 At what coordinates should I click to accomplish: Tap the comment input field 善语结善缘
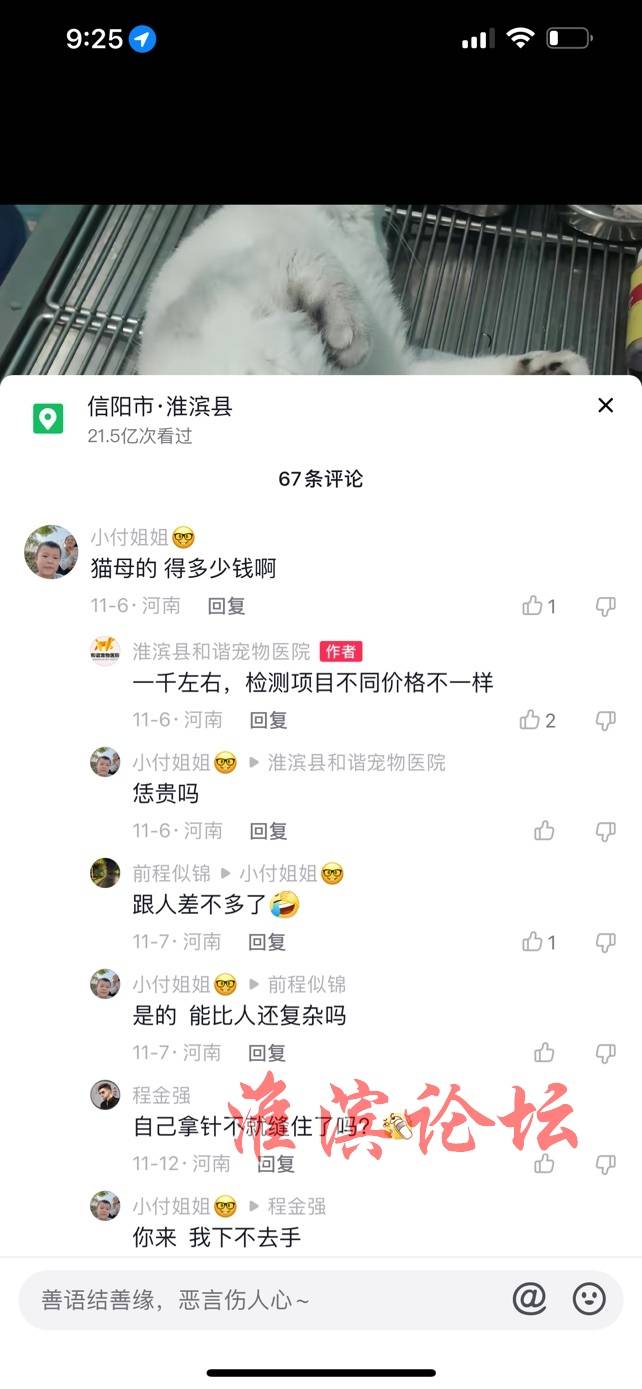pyautogui.click(x=260, y=1299)
